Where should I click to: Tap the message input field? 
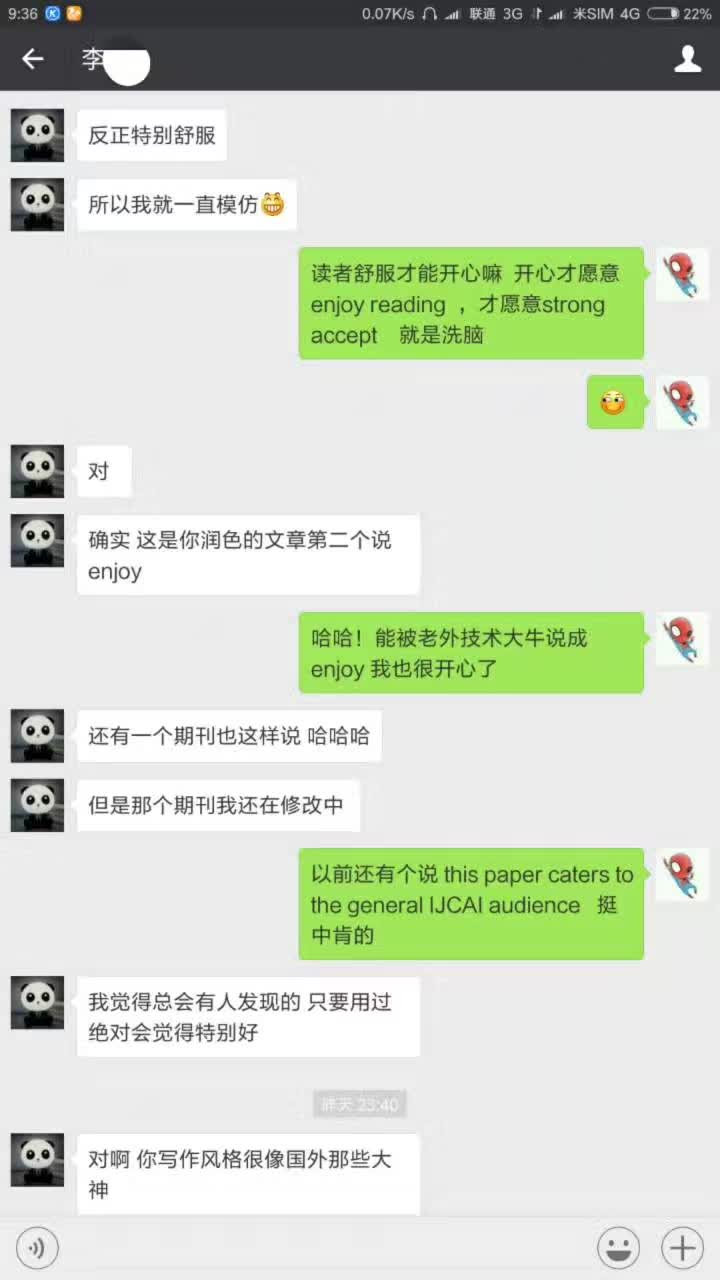point(325,1248)
